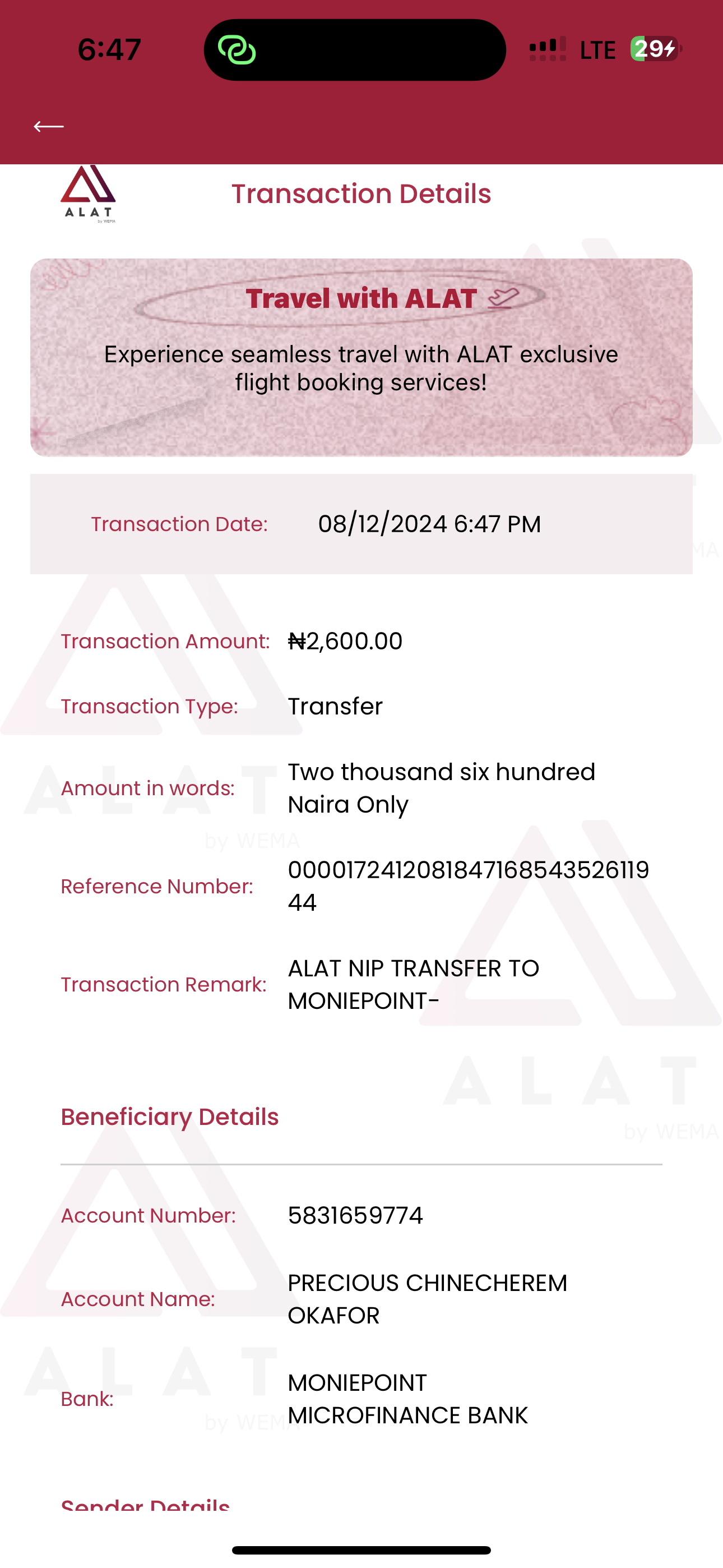The height and width of the screenshot is (1568, 723).
Task: Open the Travel with ALAT banner
Action: pyautogui.click(x=361, y=357)
